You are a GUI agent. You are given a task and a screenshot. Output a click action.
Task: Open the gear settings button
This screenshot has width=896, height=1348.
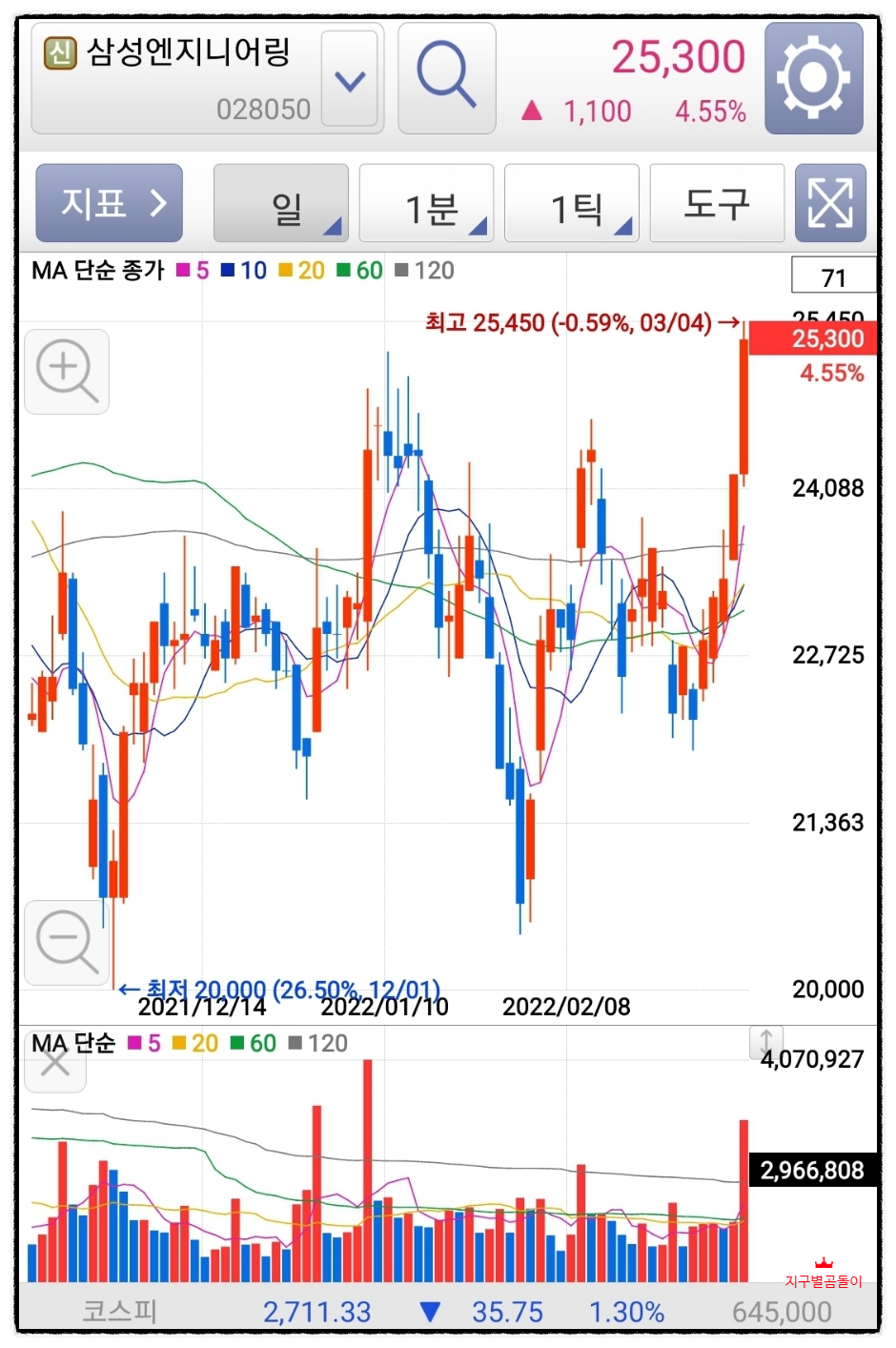tap(813, 78)
